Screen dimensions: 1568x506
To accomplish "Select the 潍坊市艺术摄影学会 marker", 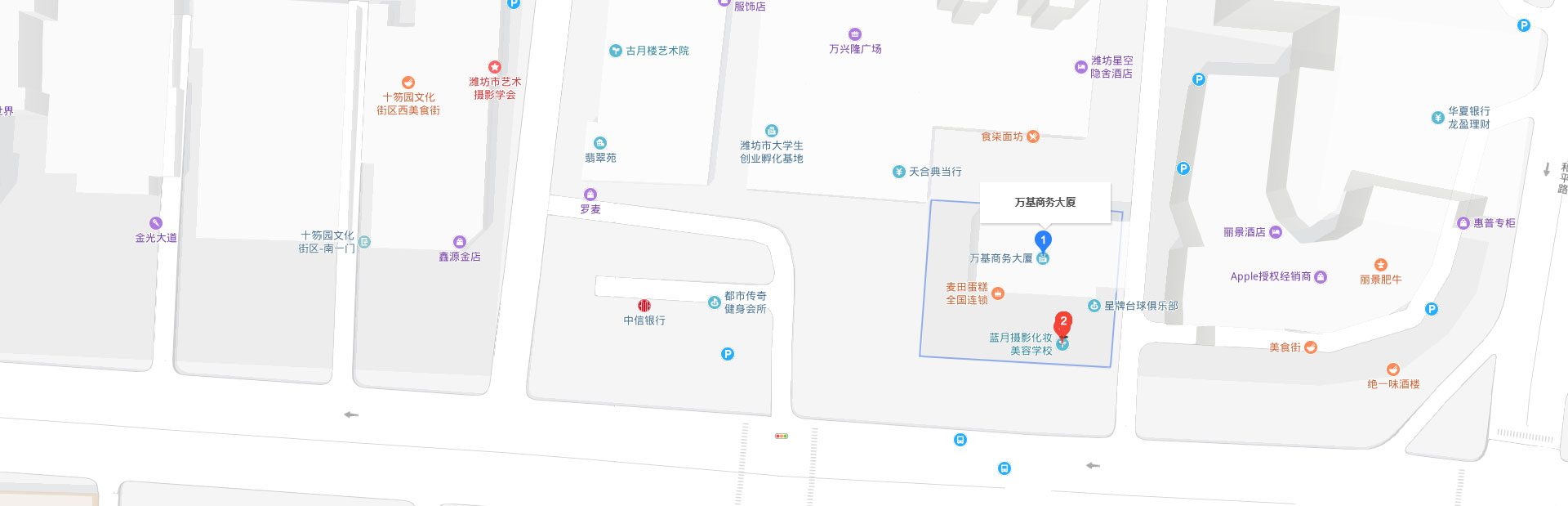I will click(494, 67).
